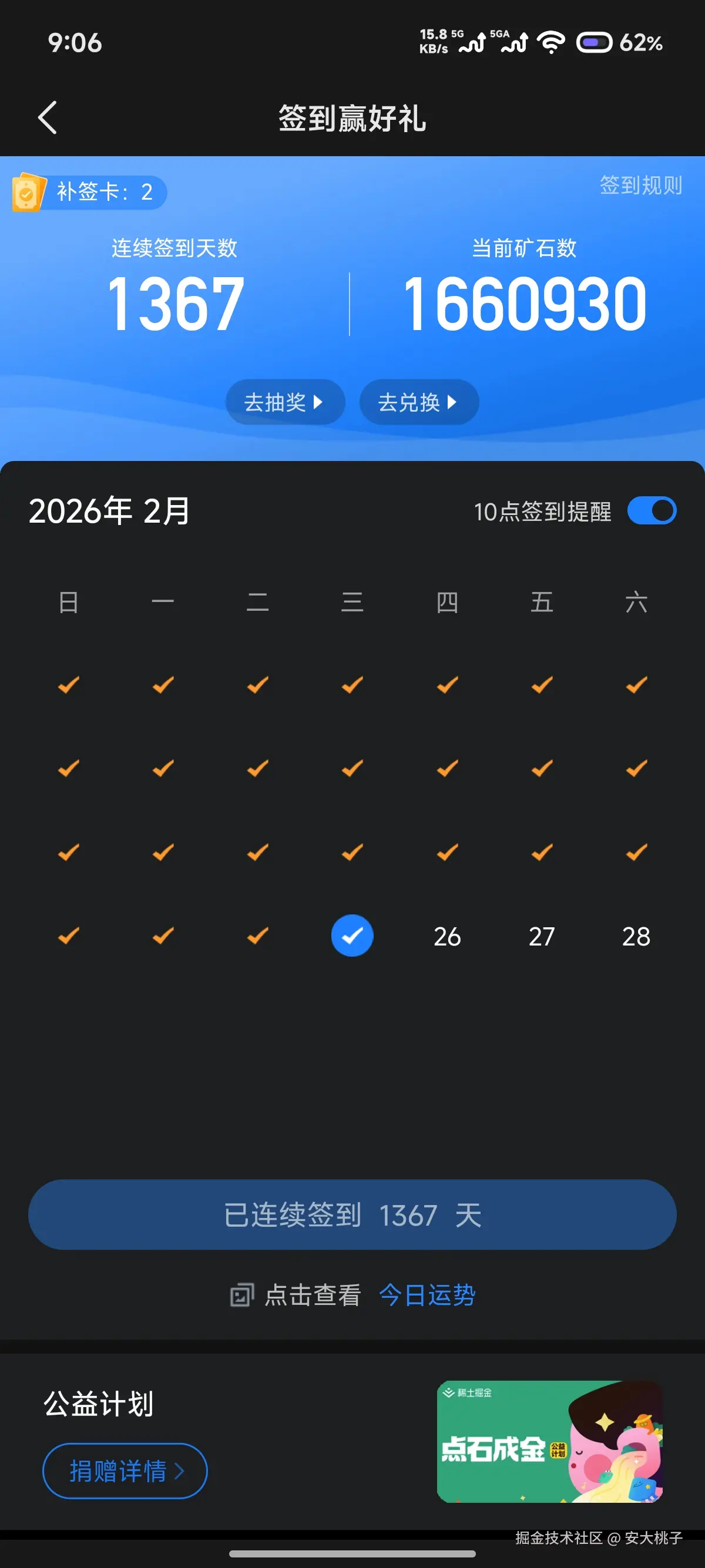Viewport: 705px width, 1568px height.
Task: Expand 捐赠详情 donation details
Action: point(125,1470)
